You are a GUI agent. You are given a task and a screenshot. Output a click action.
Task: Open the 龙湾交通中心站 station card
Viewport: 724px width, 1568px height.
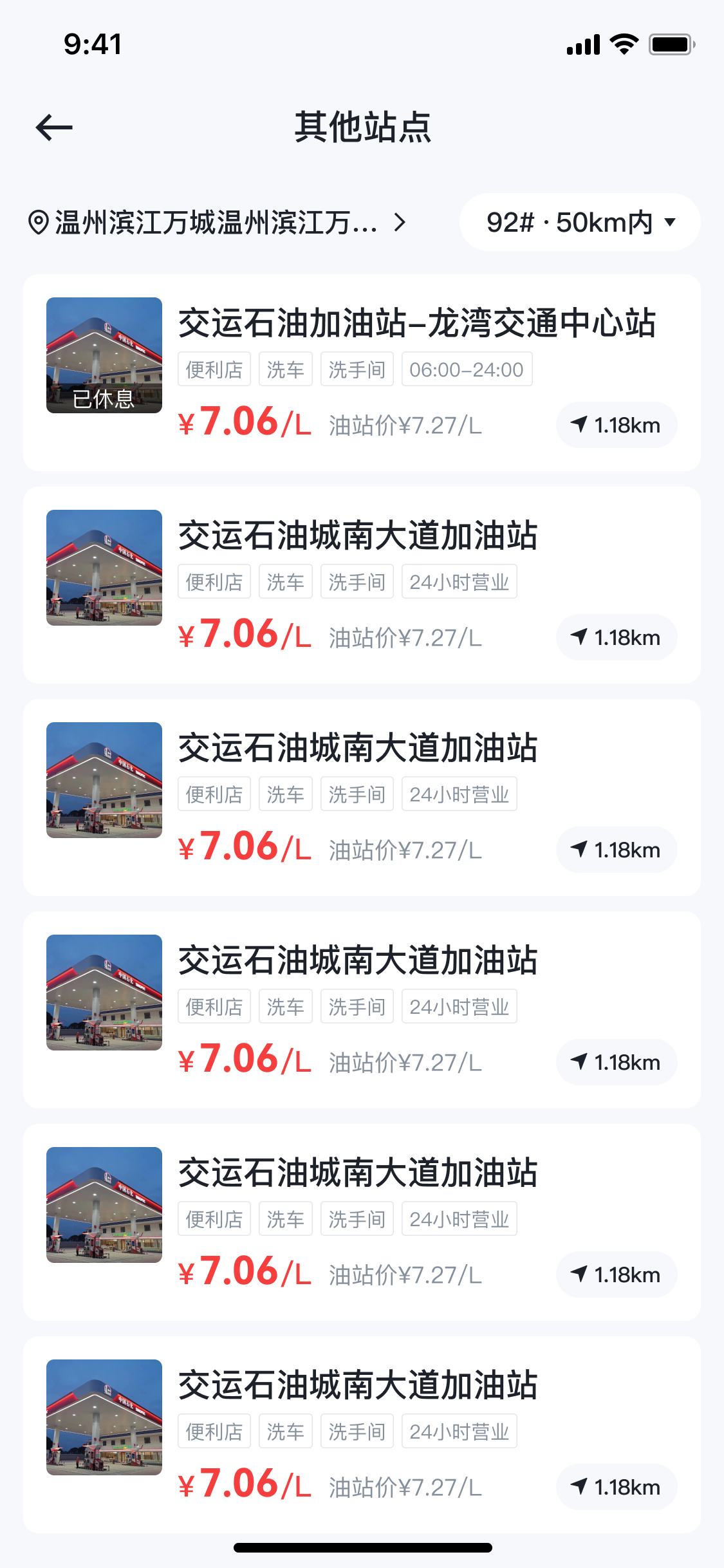click(416, 322)
